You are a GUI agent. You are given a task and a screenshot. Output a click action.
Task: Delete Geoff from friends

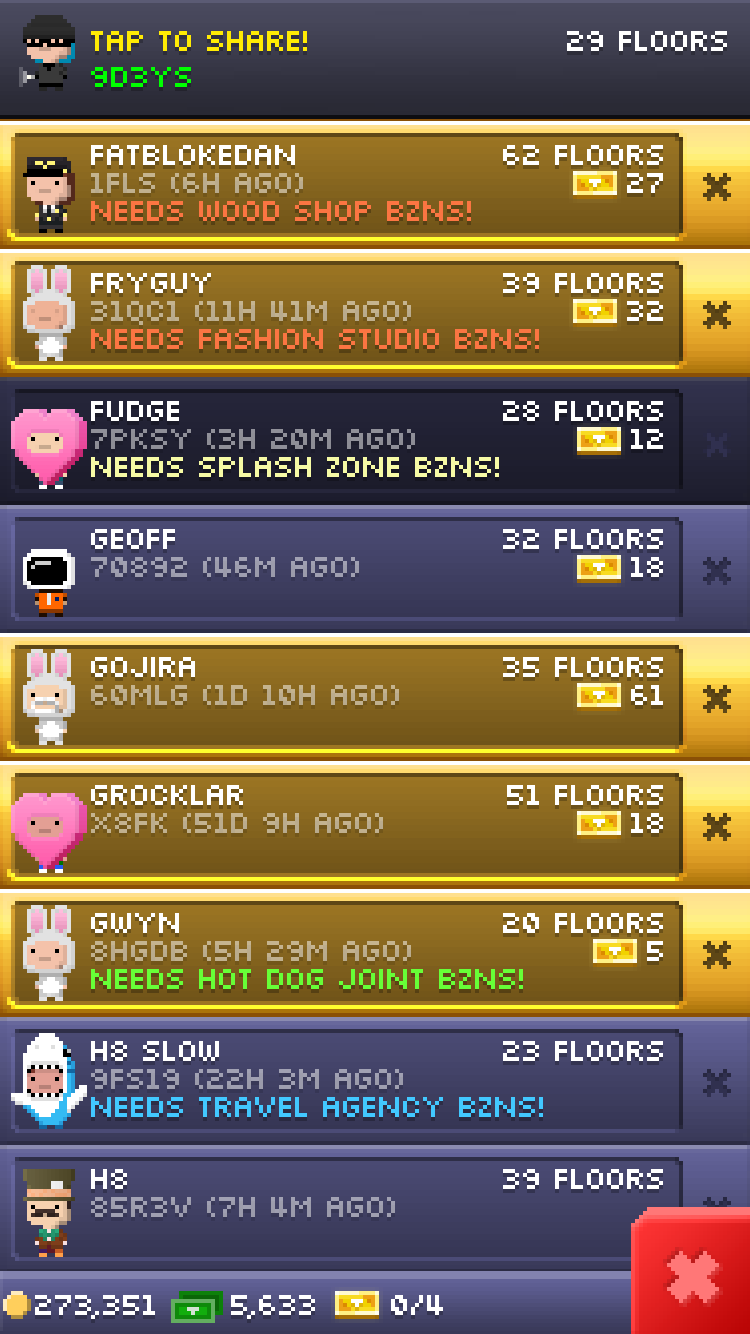tap(716, 571)
